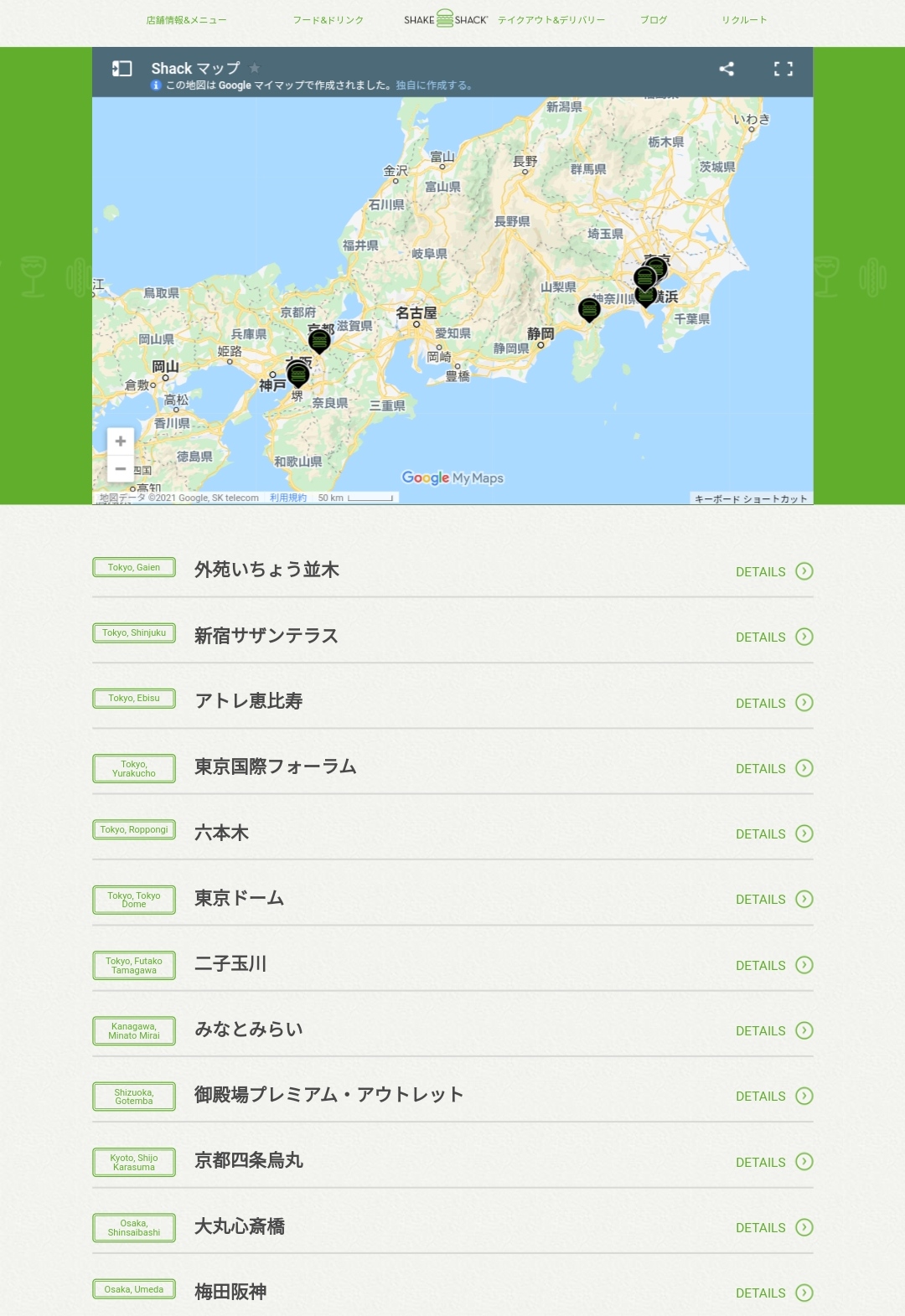Open details for 新宿サザンテラス

pyautogui.click(x=773, y=637)
